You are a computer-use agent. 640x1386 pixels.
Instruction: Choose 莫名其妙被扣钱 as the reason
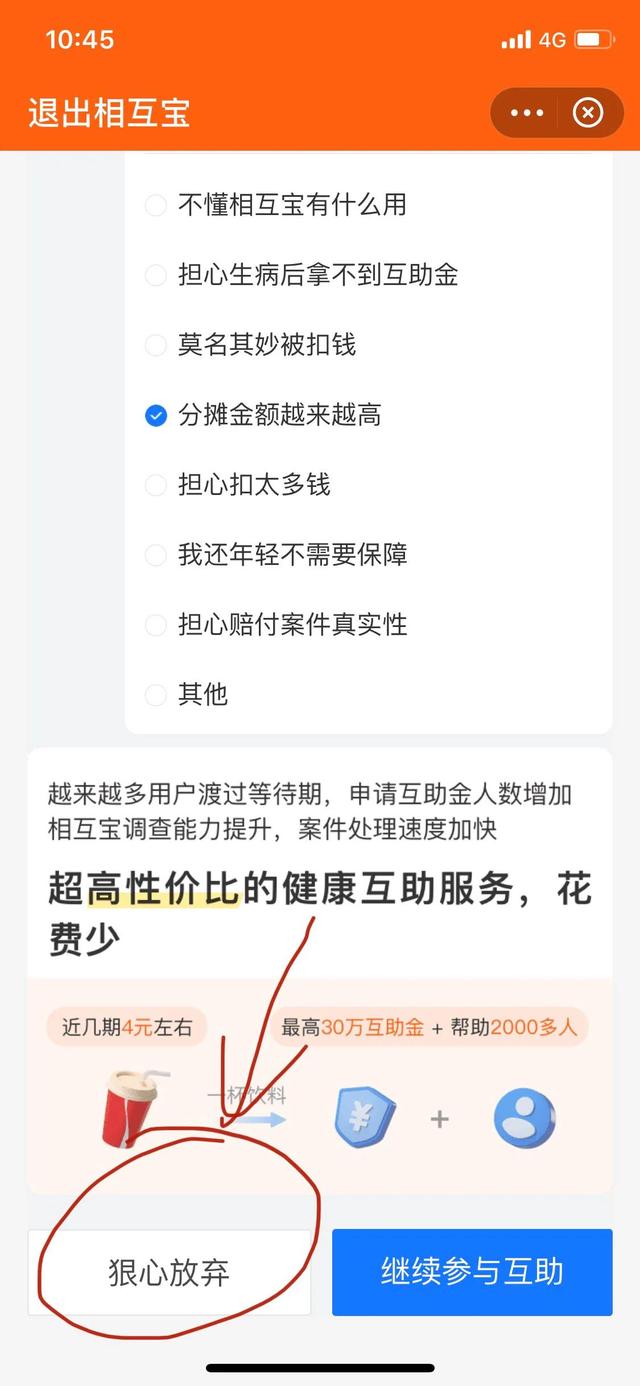coord(250,345)
